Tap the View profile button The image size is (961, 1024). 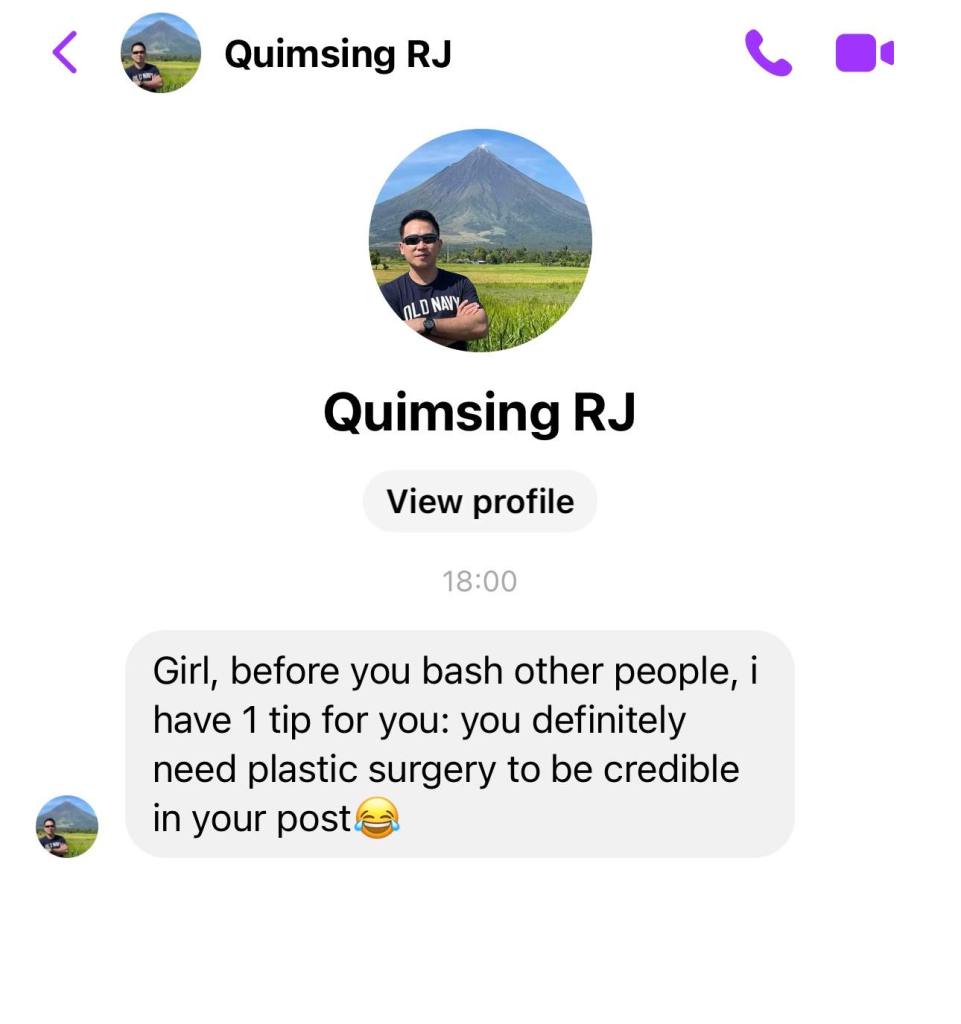pyautogui.click(x=480, y=501)
